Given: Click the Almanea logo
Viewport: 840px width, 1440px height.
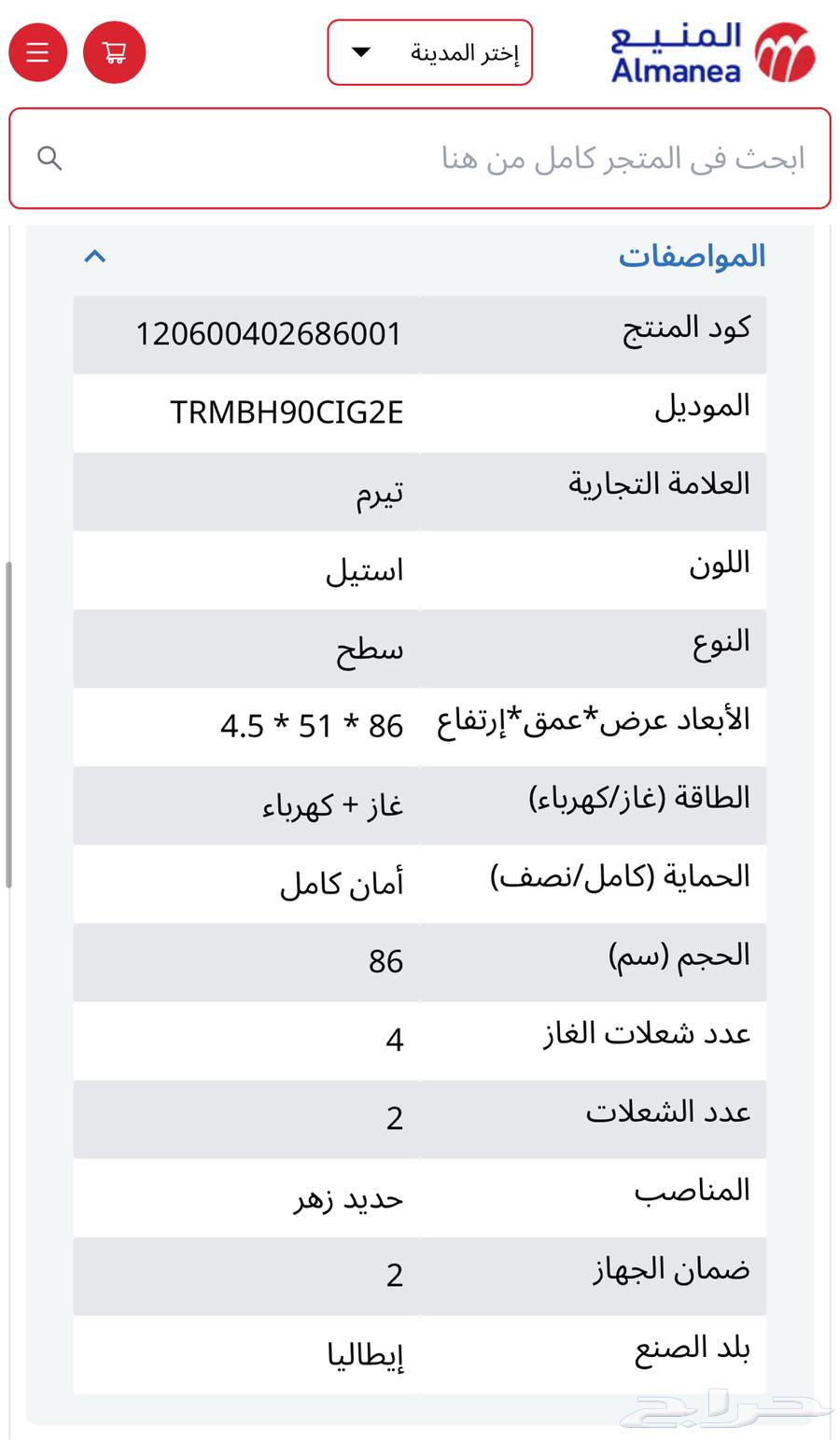Looking at the screenshot, I should (x=679, y=47).
